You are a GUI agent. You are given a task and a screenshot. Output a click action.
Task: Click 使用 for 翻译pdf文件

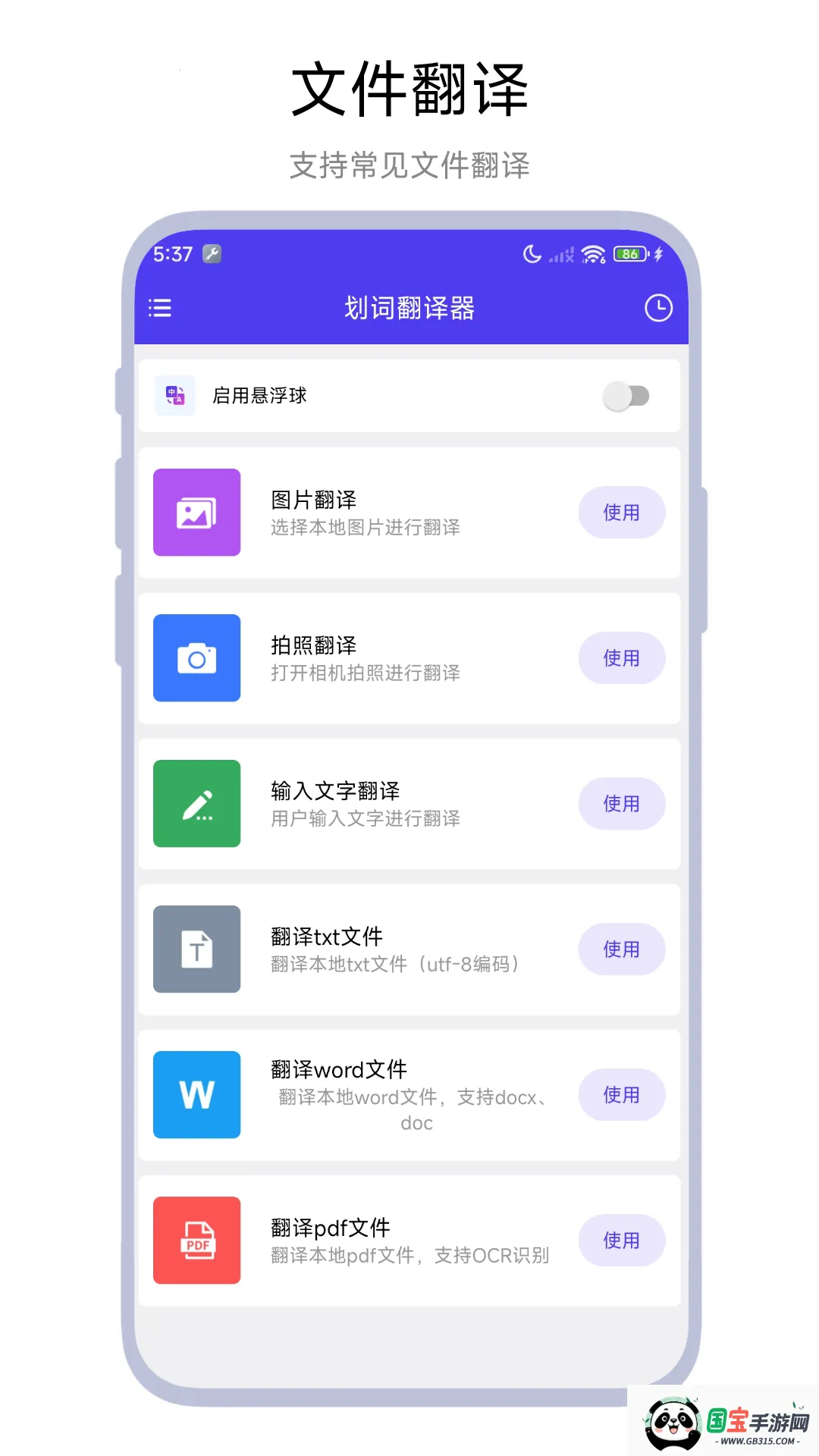click(x=622, y=1240)
